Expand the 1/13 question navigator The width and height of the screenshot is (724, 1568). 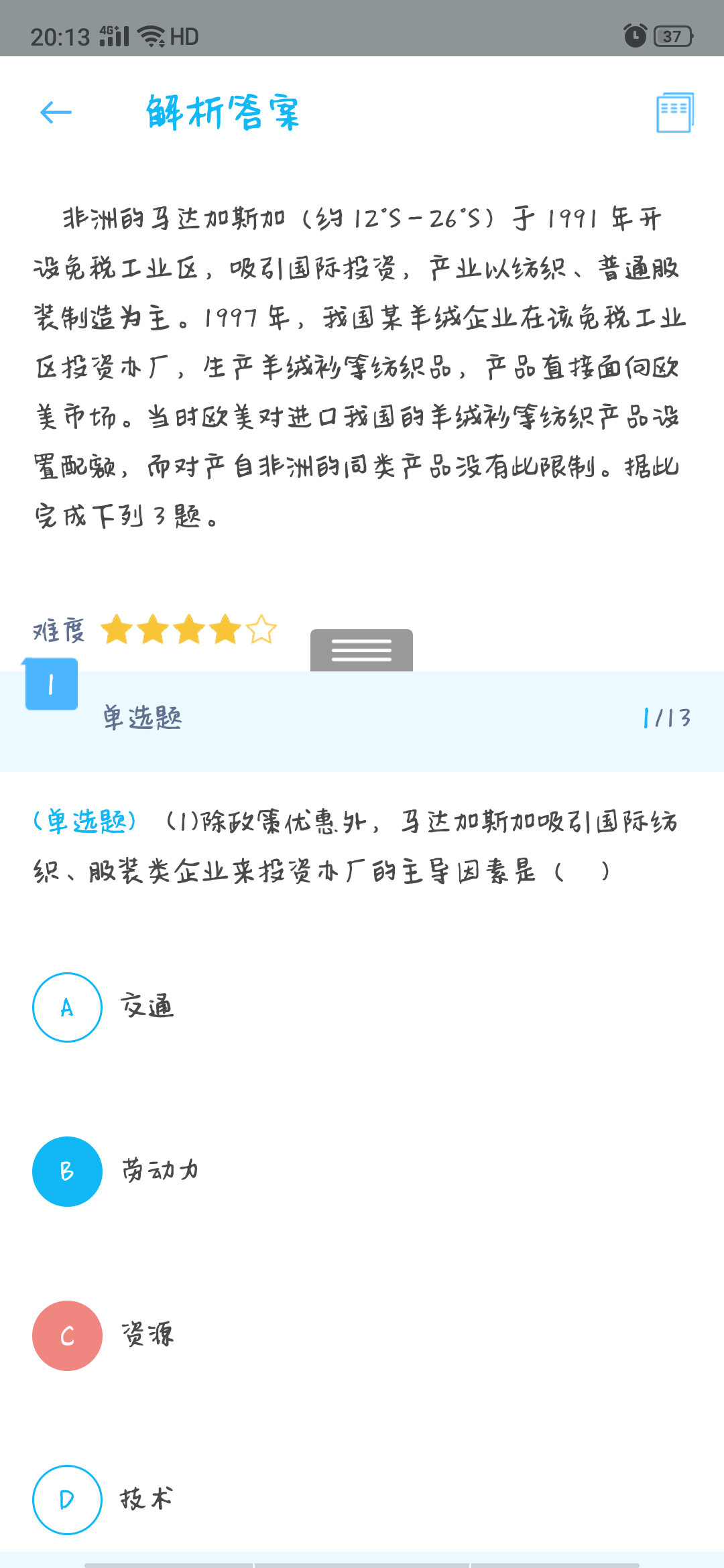667,719
